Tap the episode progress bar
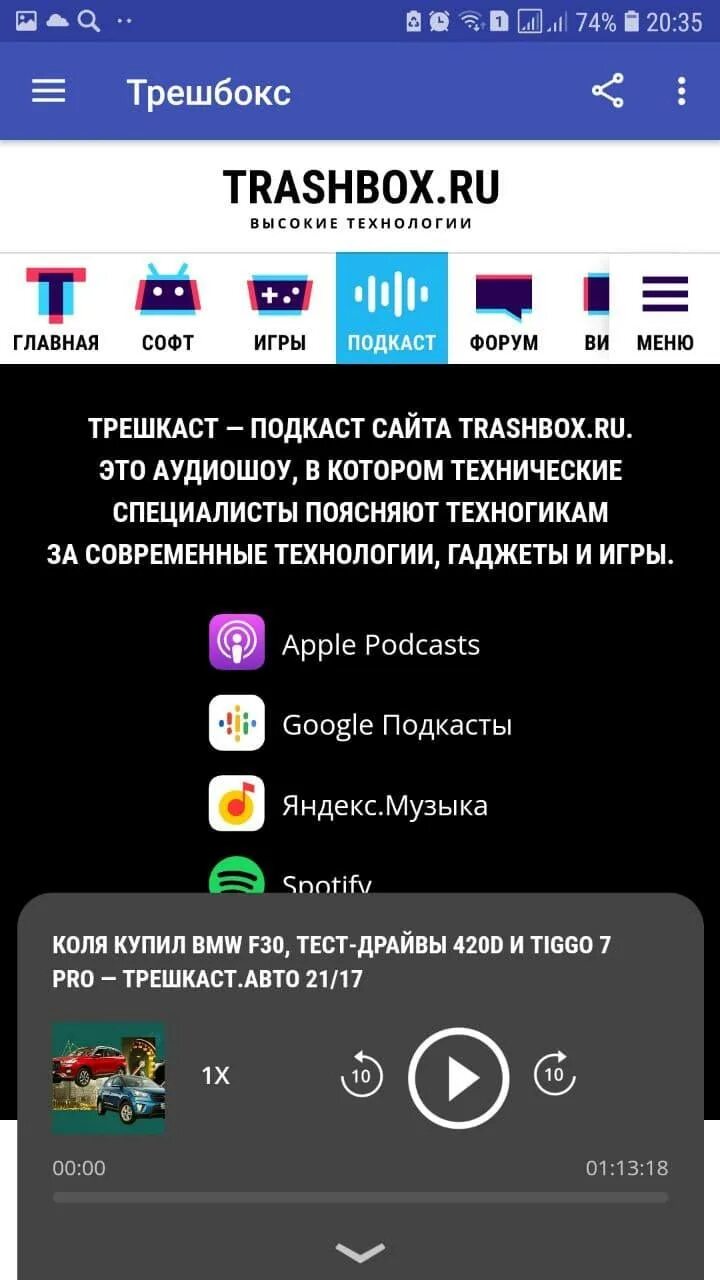This screenshot has width=720, height=1280. pos(360,1197)
